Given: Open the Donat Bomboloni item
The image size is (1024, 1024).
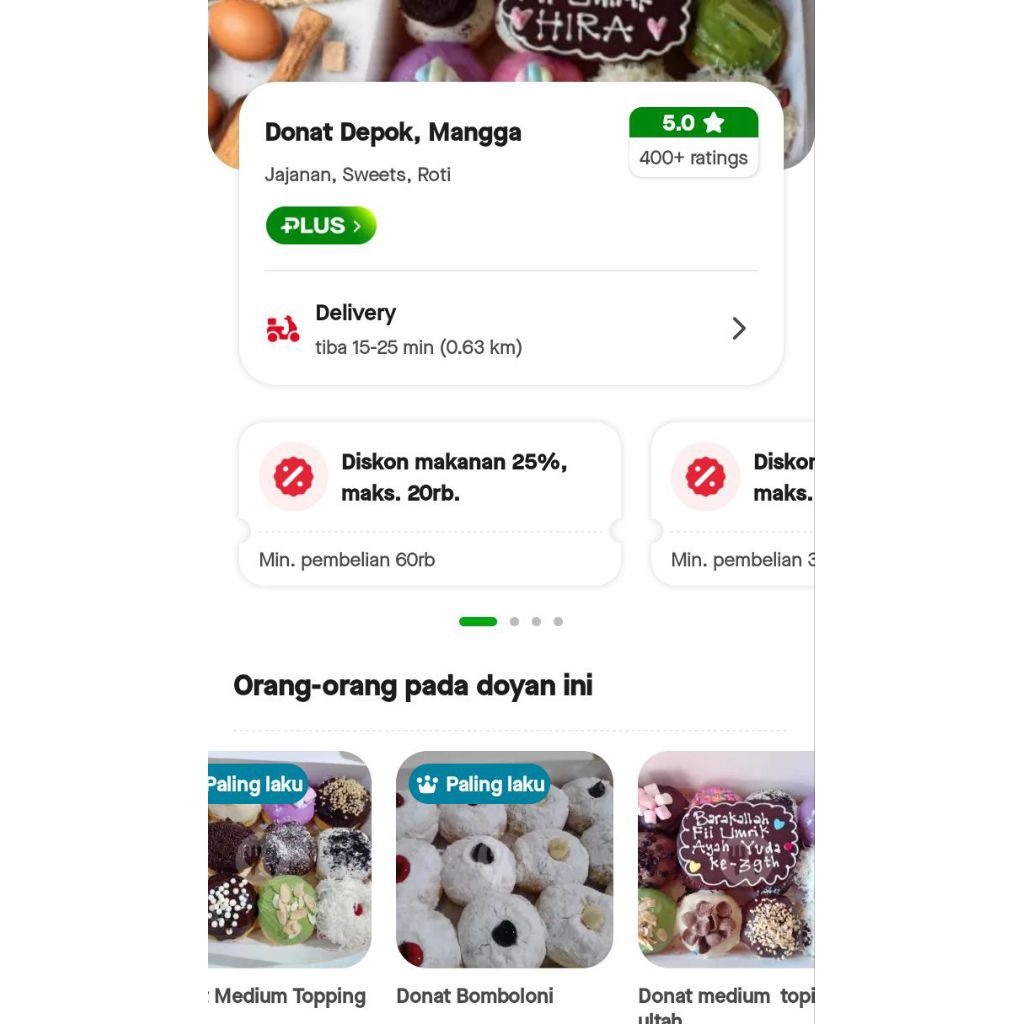Looking at the screenshot, I should click(x=504, y=860).
